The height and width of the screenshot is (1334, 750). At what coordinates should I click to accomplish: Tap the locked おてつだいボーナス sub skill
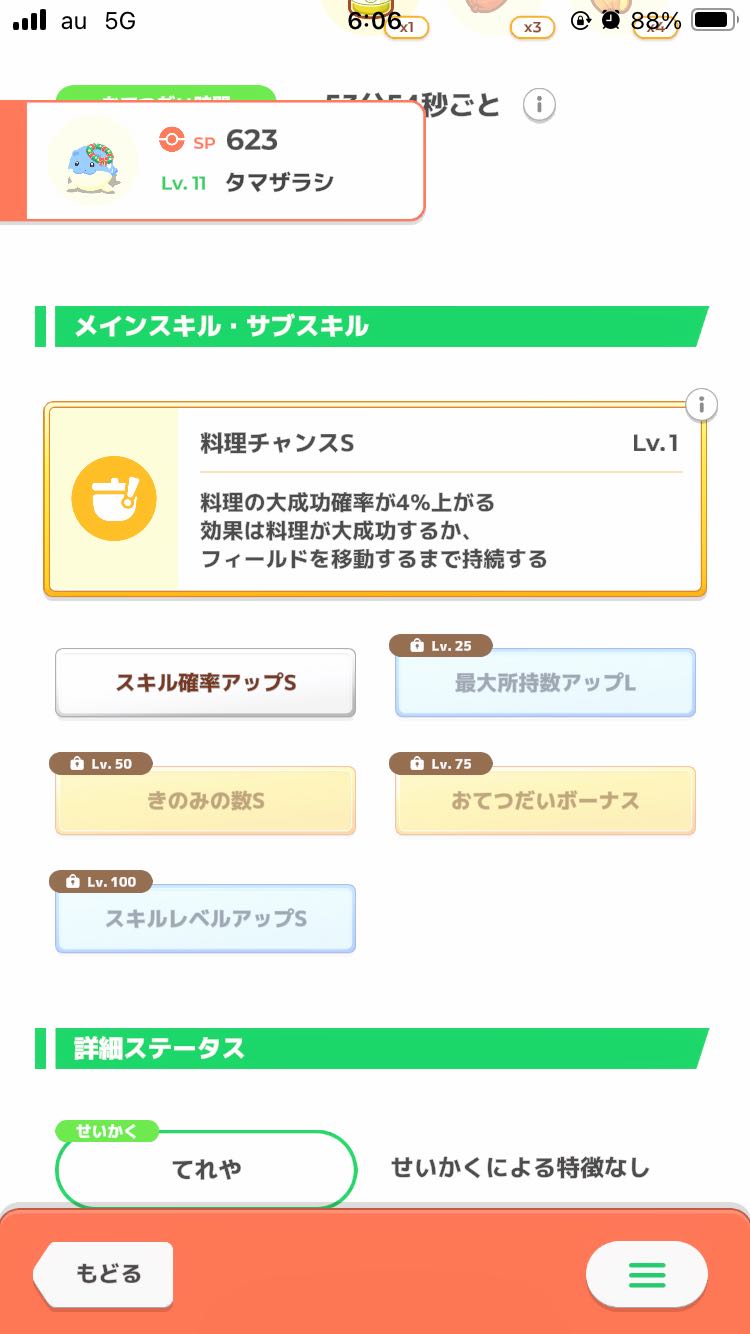(x=545, y=801)
